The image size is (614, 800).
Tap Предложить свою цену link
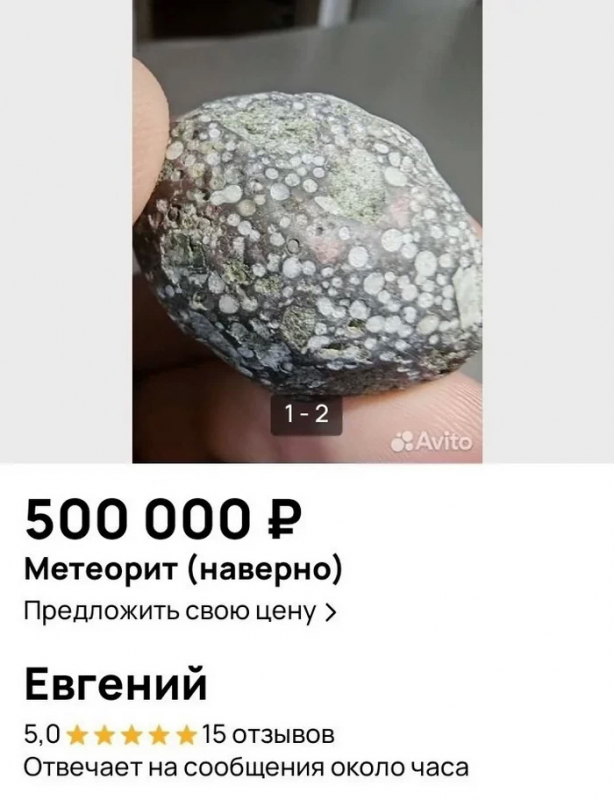[x=180, y=610]
